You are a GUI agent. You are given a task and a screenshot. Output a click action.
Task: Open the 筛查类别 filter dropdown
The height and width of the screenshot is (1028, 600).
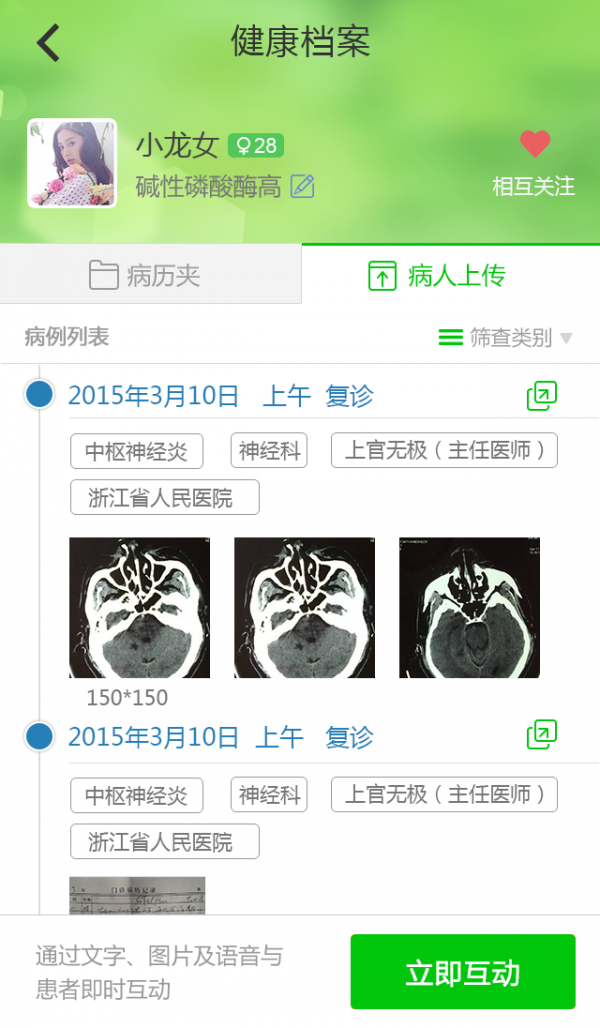[506, 338]
